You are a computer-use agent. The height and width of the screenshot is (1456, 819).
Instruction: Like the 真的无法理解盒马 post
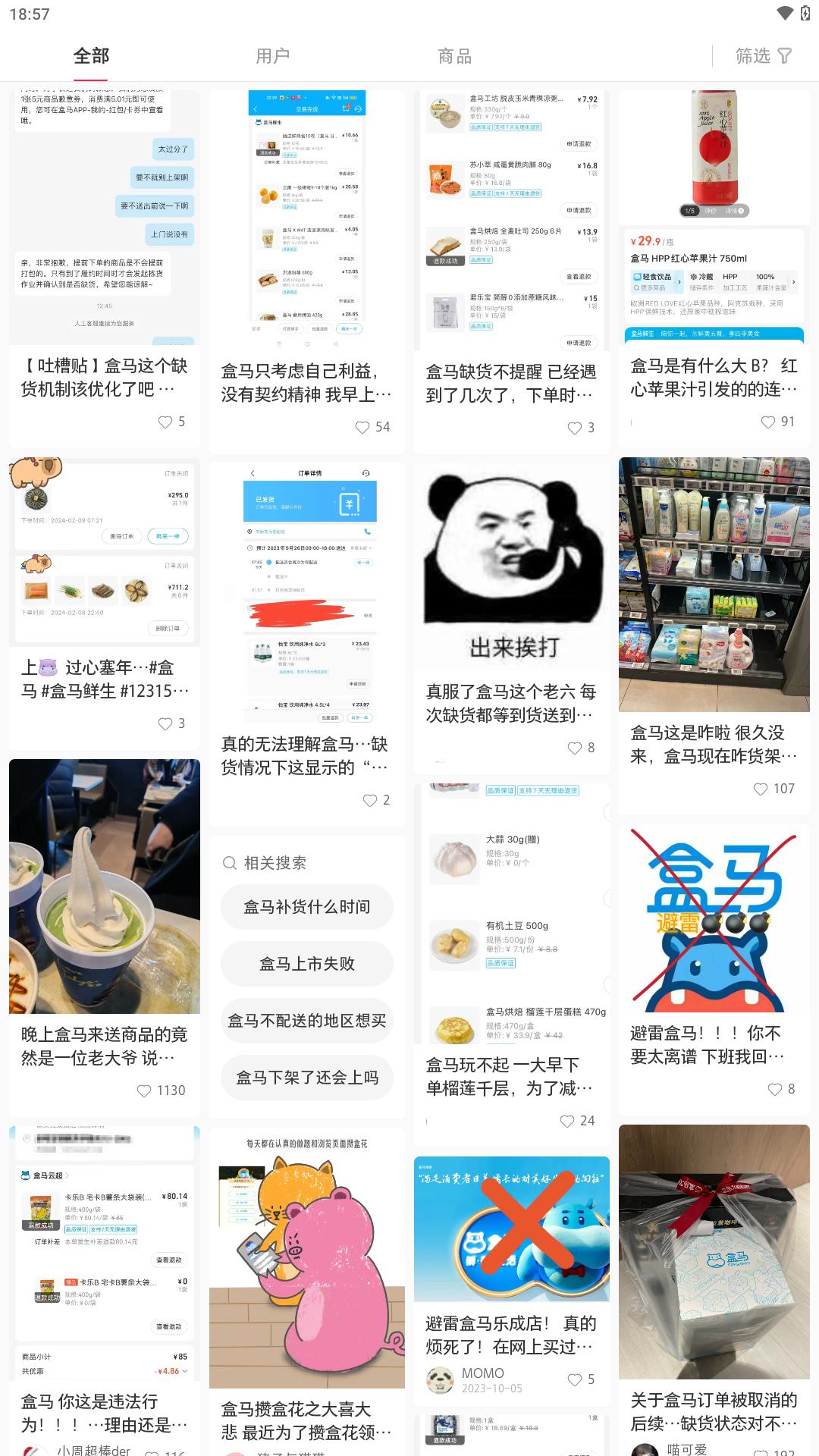(x=370, y=801)
